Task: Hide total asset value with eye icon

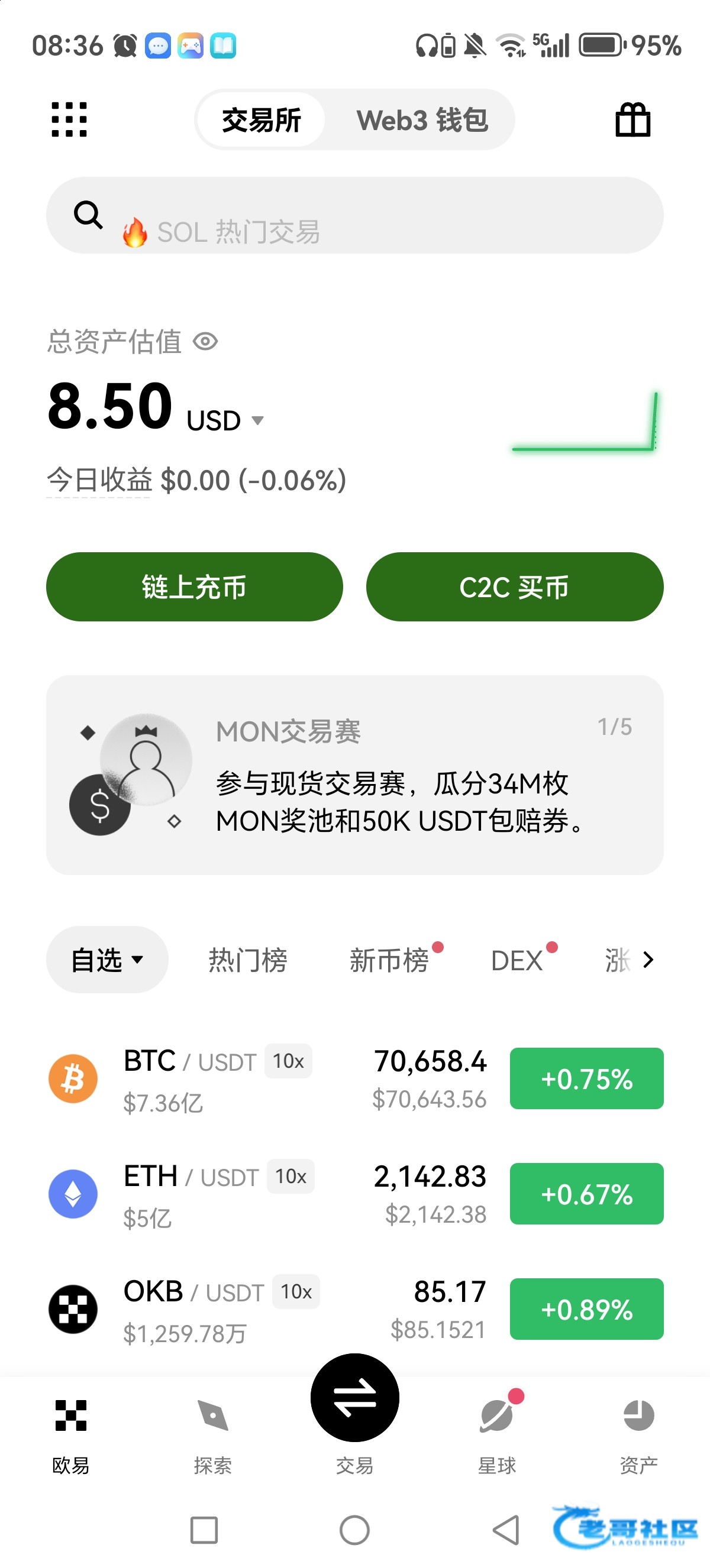Action: pyautogui.click(x=206, y=342)
